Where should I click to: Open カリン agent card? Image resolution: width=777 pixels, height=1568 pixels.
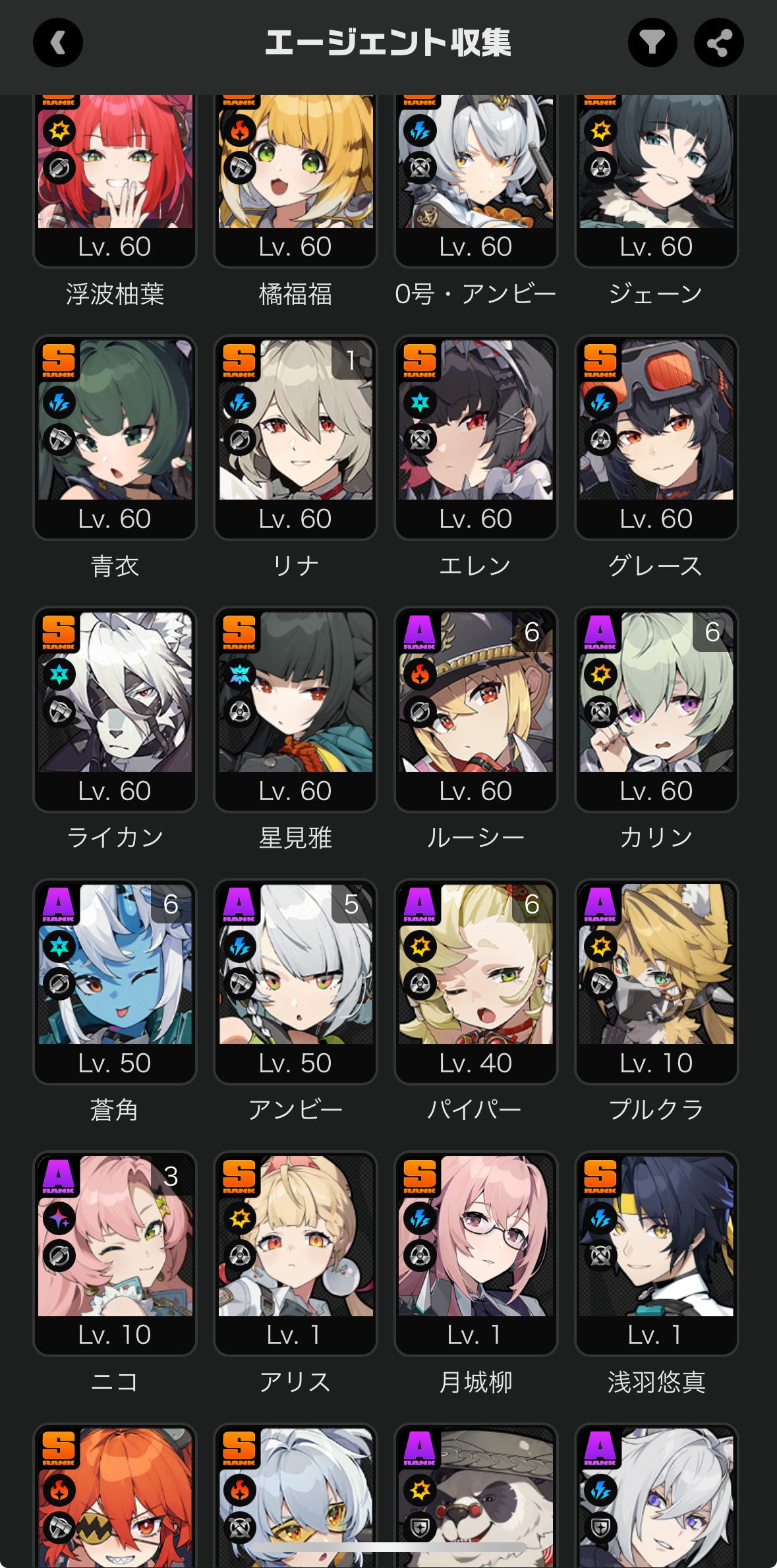pos(656,710)
